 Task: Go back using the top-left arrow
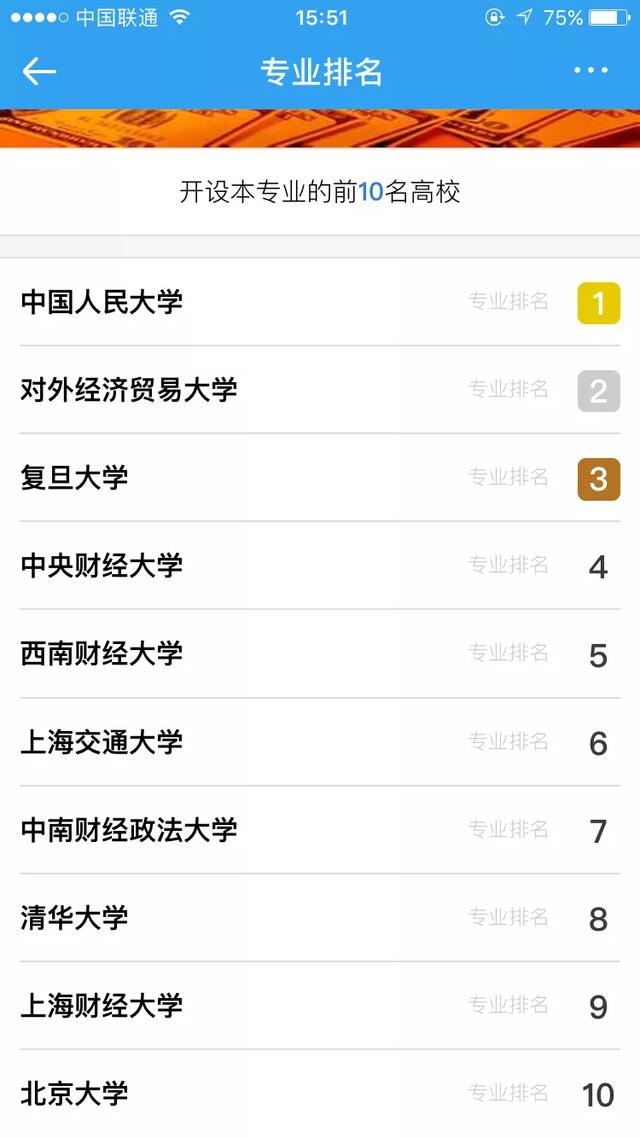pyautogui.click(x=39, y=72)
